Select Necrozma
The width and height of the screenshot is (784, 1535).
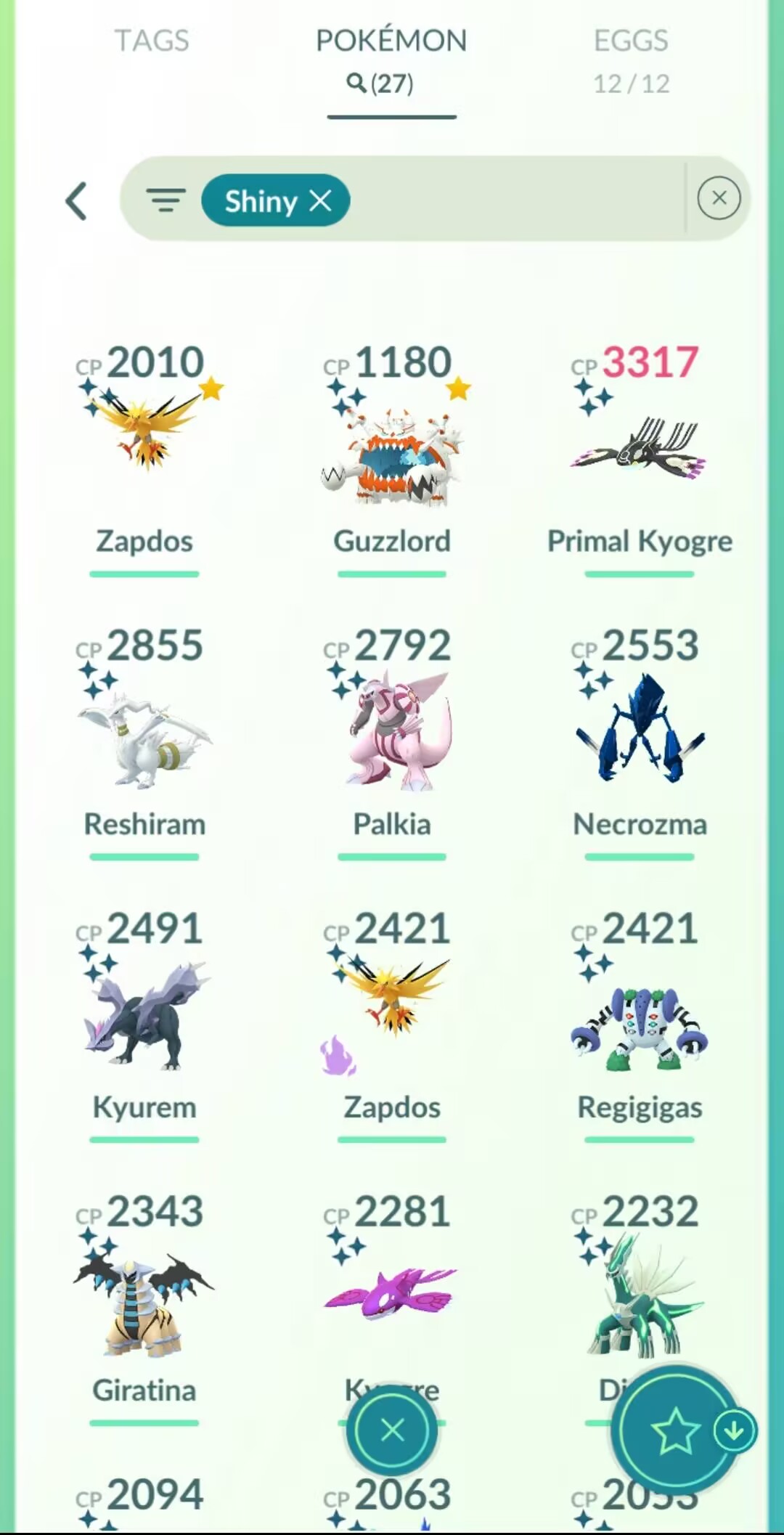(x=640, y=742)
